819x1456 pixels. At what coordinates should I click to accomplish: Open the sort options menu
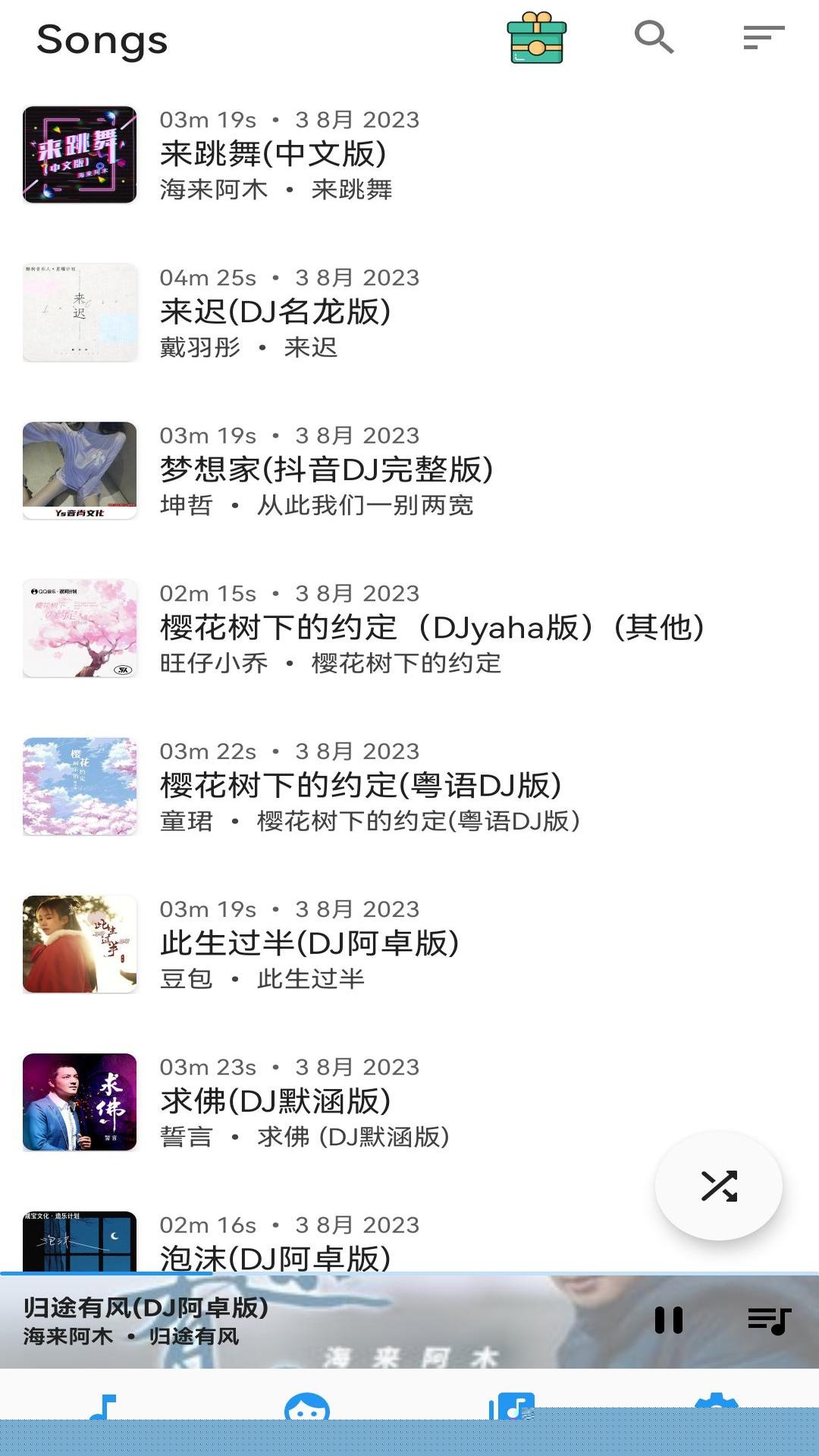[763, 37]
